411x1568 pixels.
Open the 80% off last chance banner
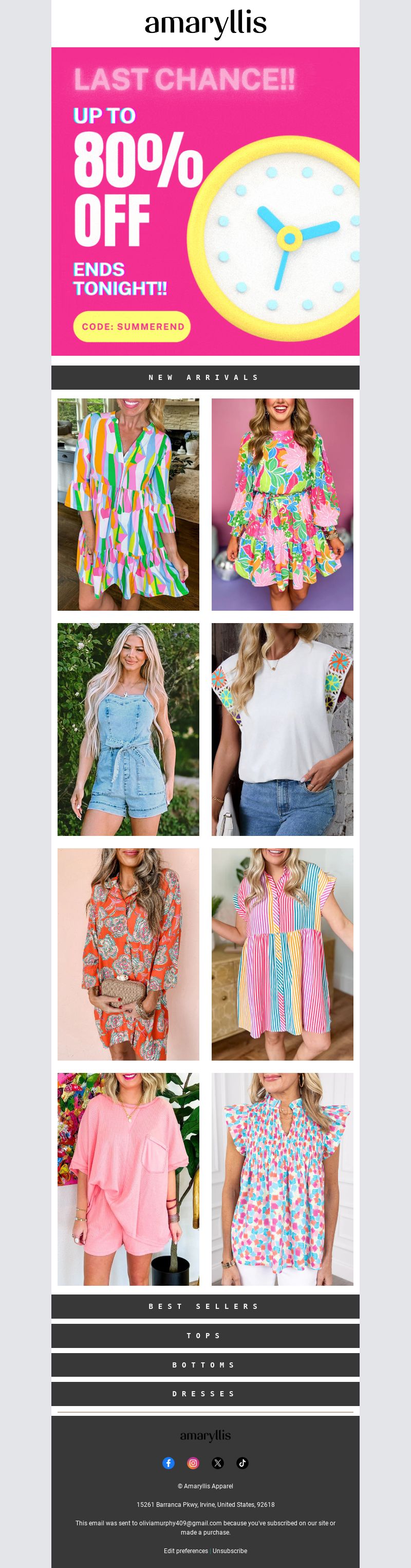pyautogui.click(x=205, y=201)
